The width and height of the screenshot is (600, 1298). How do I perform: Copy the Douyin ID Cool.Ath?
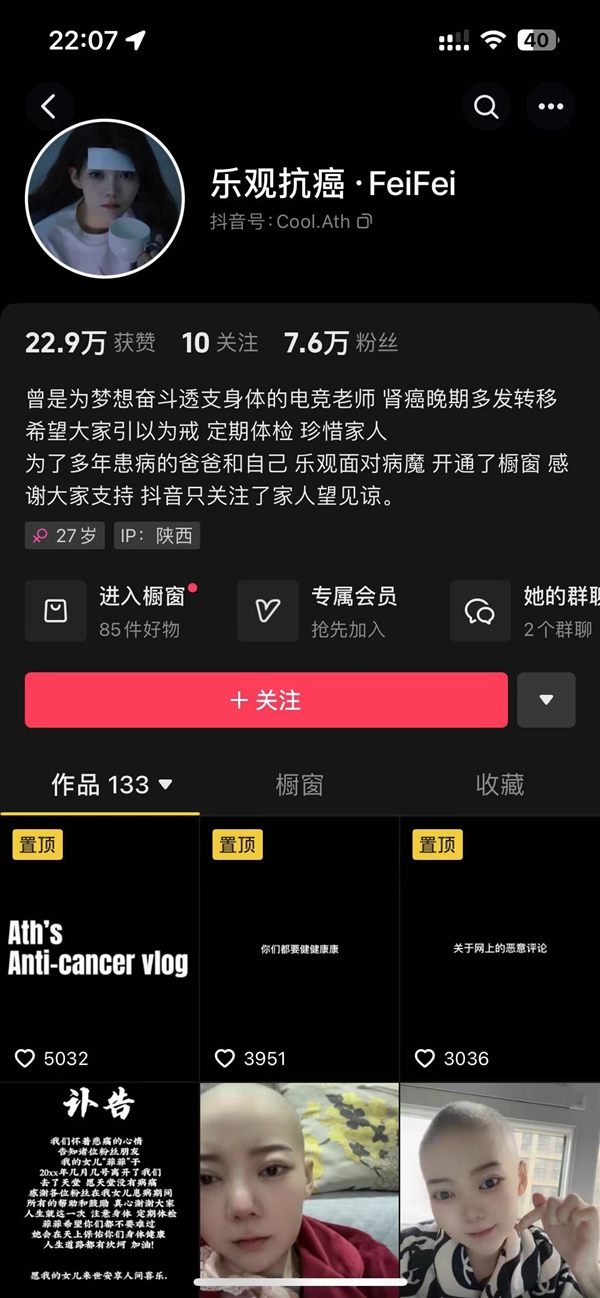pyautogui.click(x=365, y=221)
